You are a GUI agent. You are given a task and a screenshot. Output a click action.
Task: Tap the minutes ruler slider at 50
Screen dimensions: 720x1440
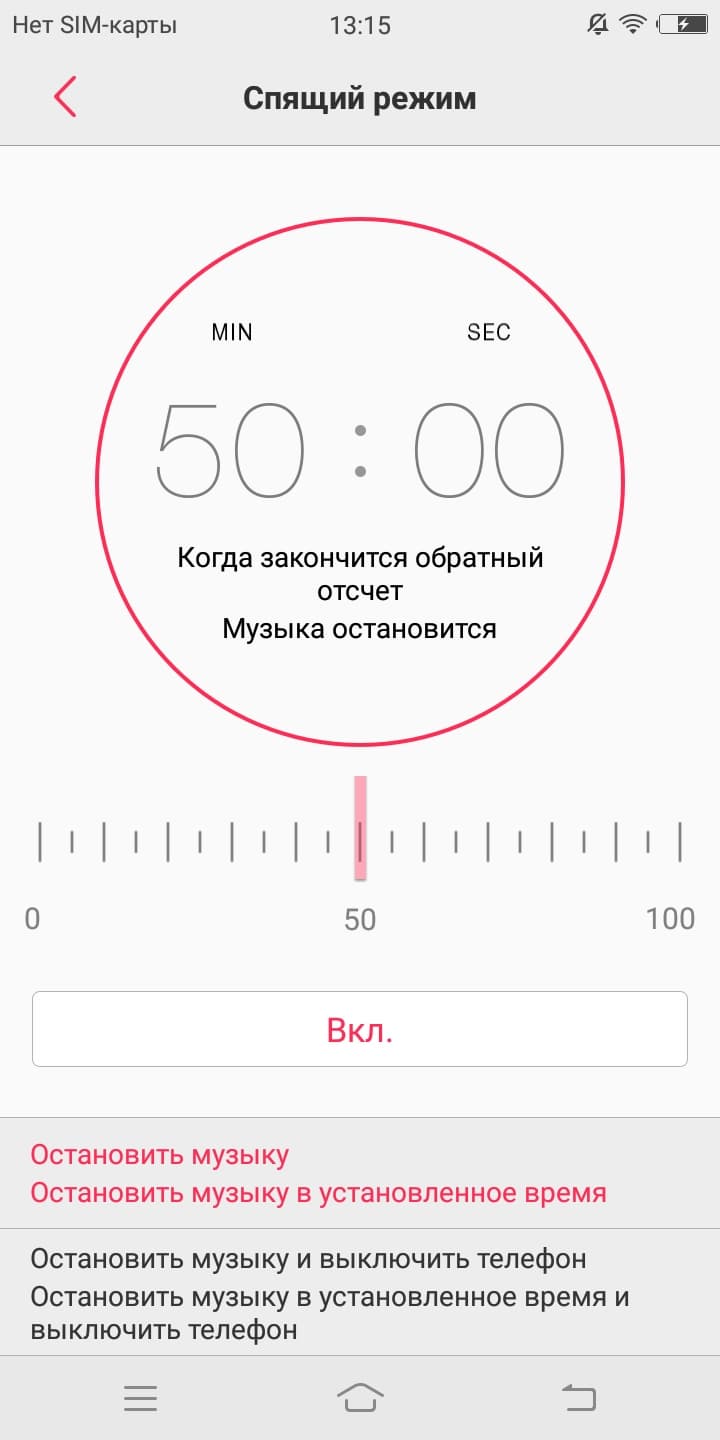(x=360, y=840)
